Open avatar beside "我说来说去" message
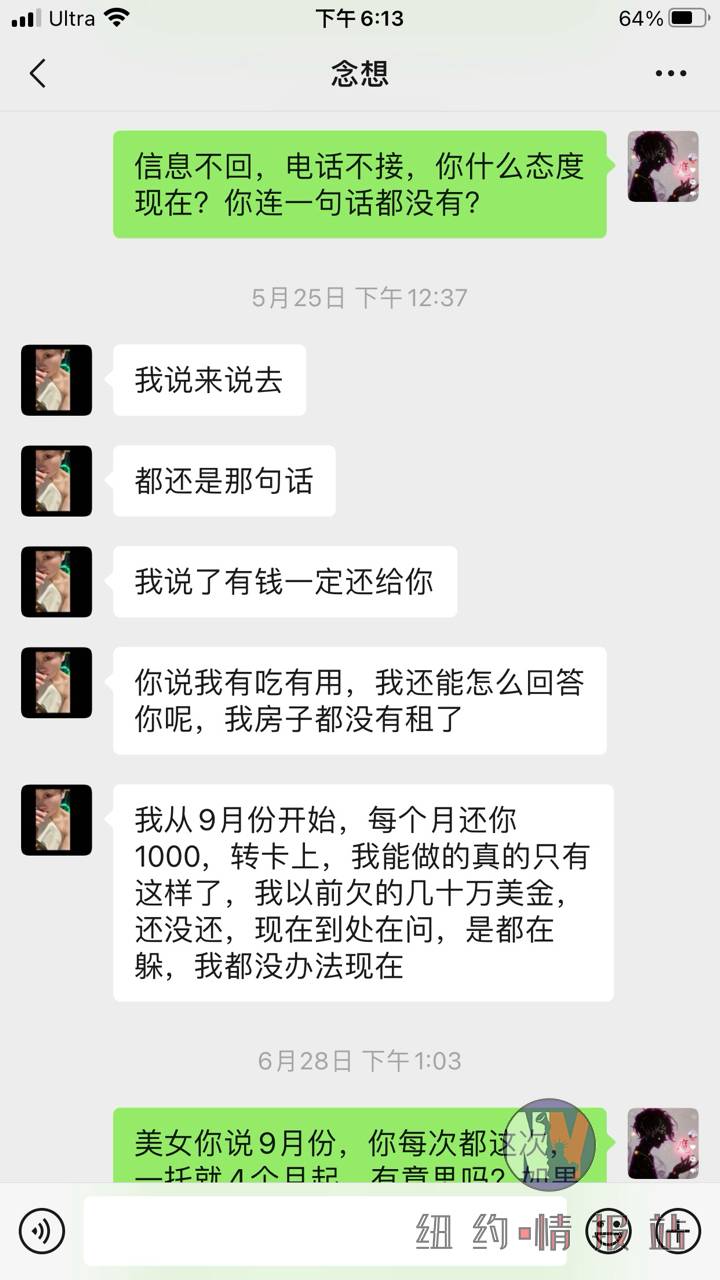720x1280 pixels. 56,380
